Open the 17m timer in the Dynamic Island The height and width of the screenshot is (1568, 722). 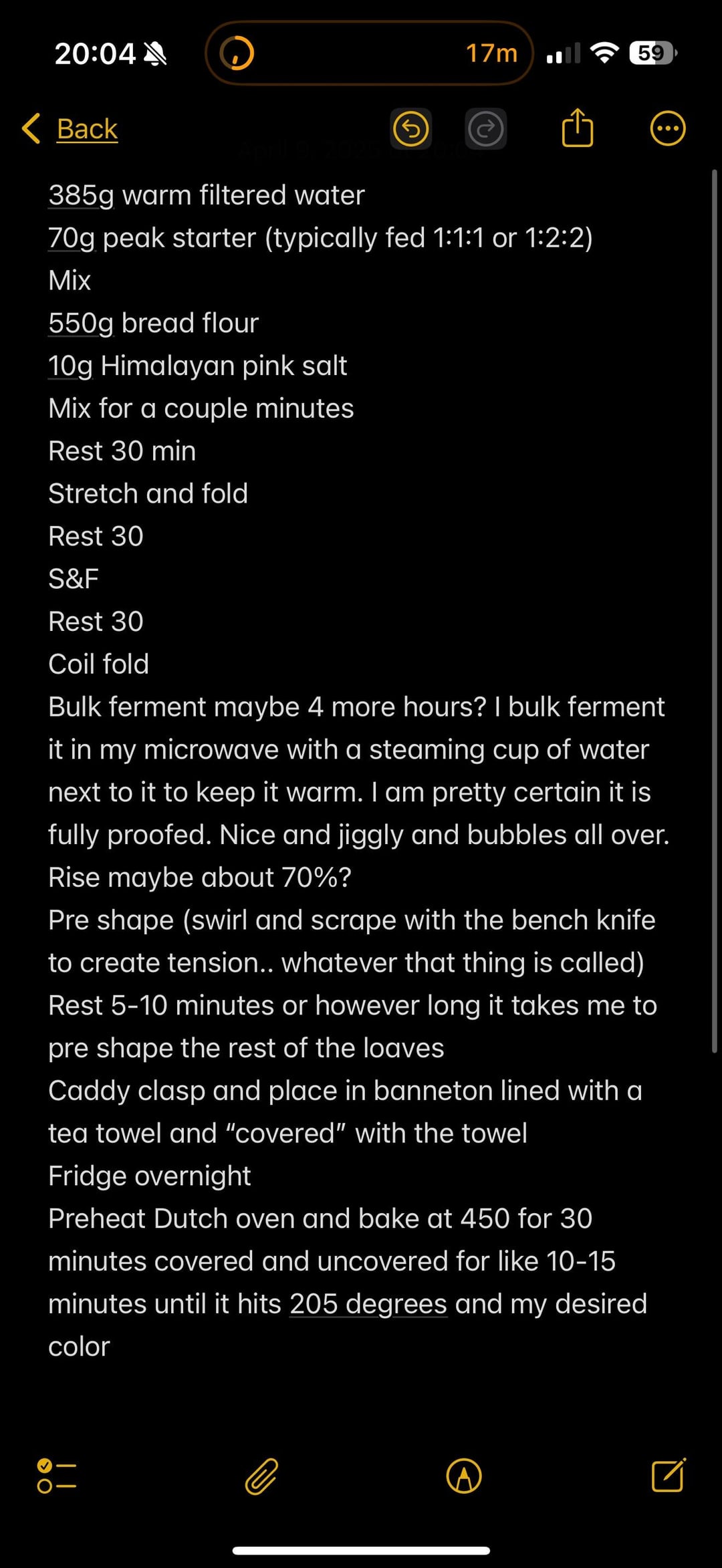369,53
